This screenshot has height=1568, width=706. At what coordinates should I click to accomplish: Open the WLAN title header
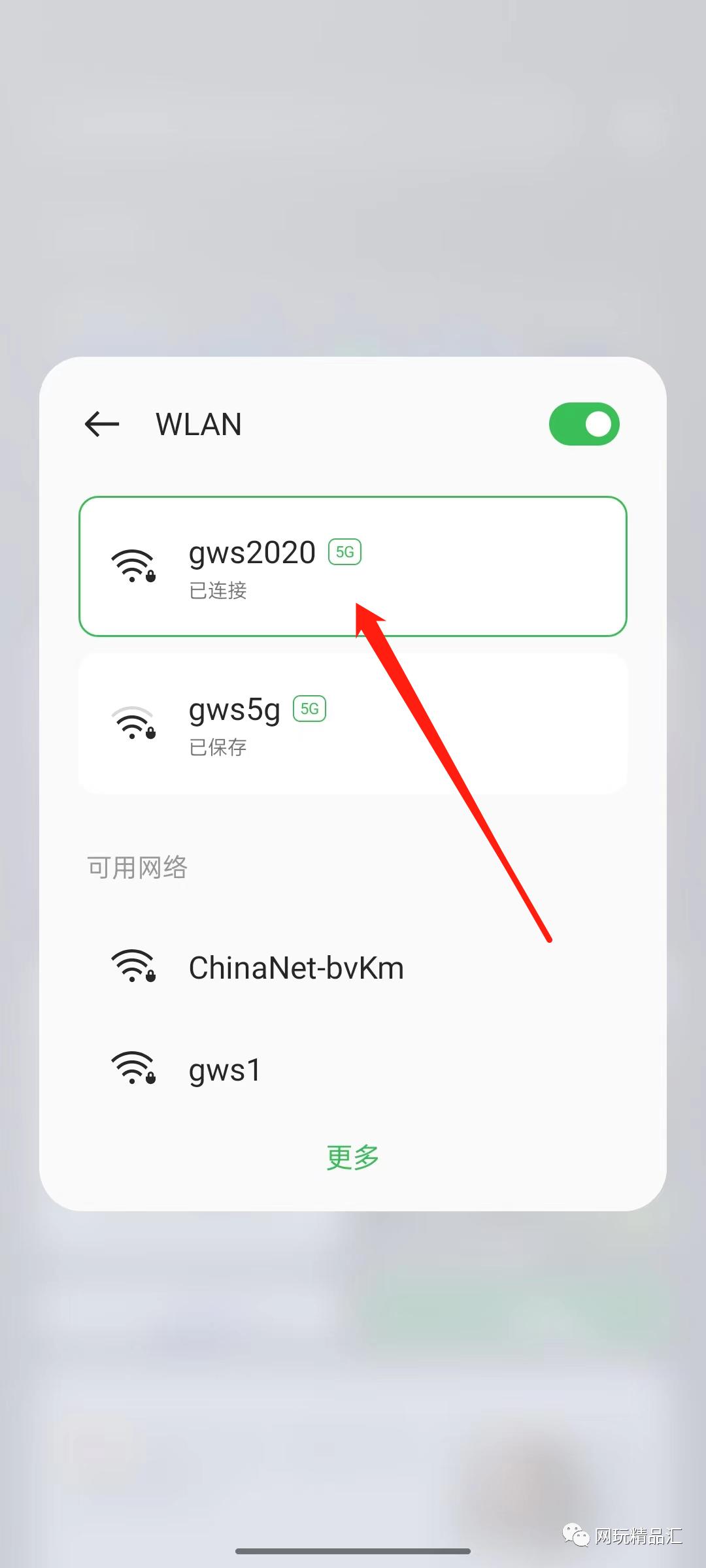[x=198, y=424]
